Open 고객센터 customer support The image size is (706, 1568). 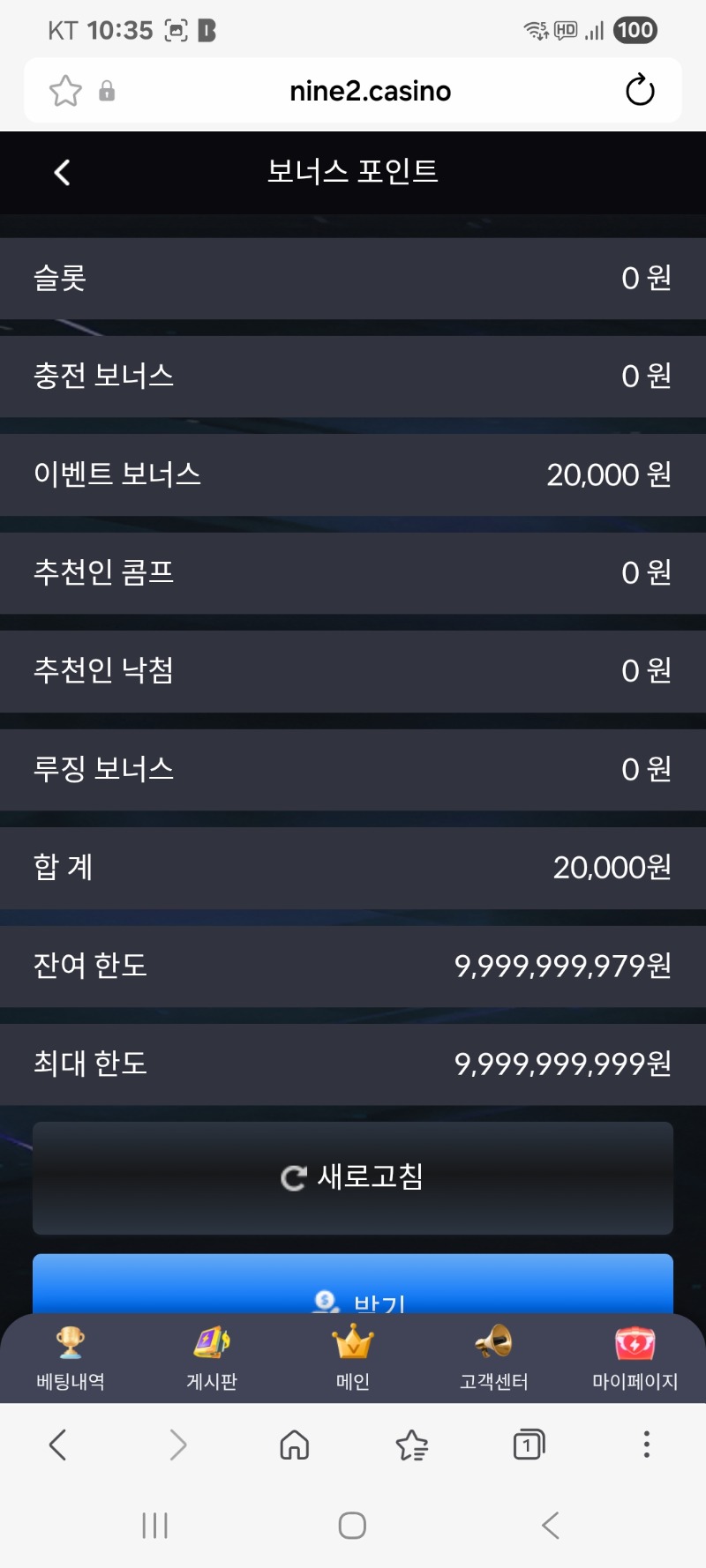click(494, 1358)
